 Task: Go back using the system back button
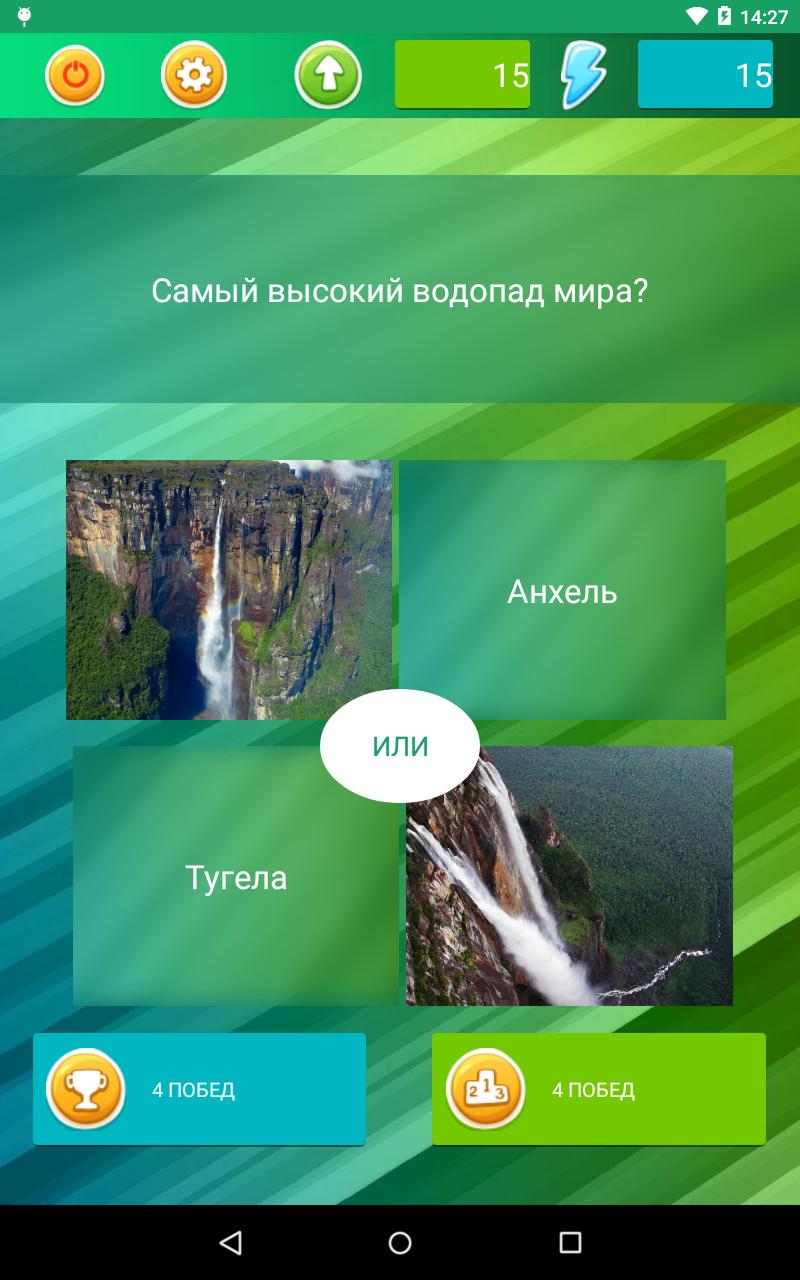pos(231,1242)
